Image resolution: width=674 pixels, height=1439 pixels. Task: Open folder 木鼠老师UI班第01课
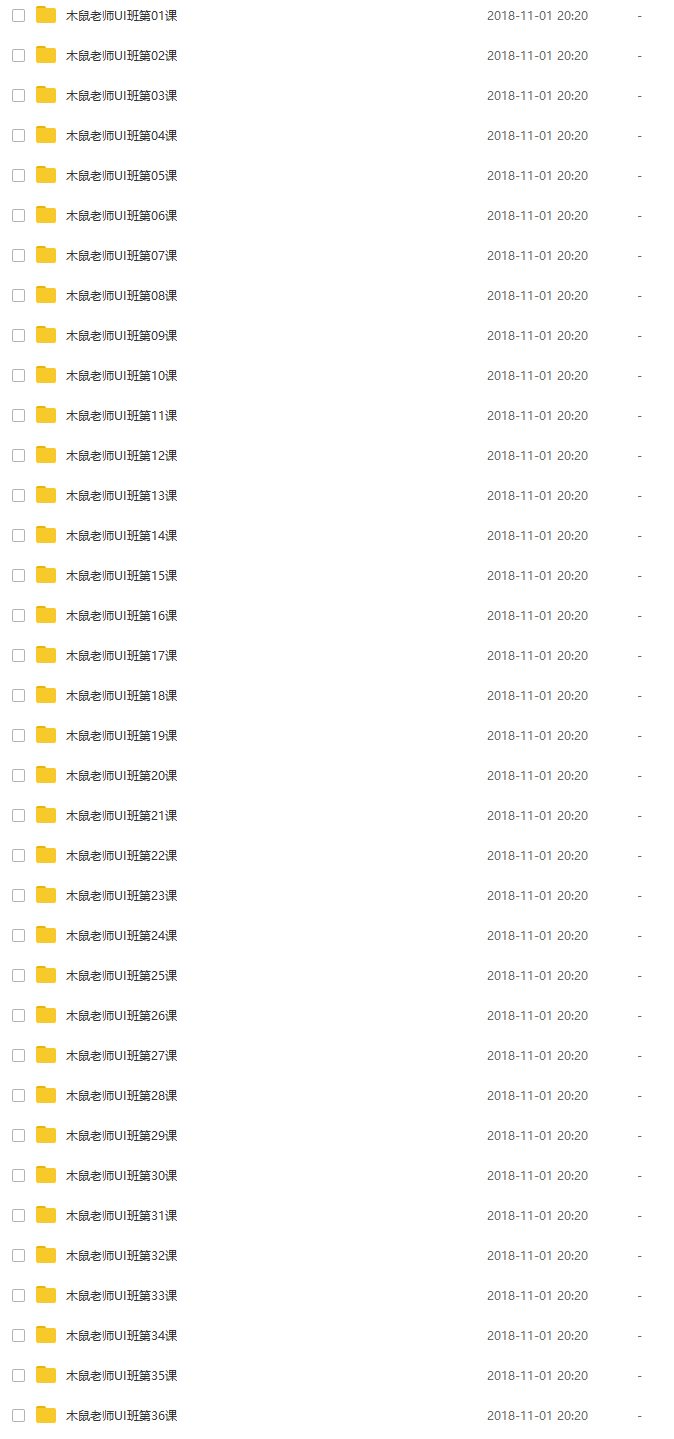tap(121, 16)
